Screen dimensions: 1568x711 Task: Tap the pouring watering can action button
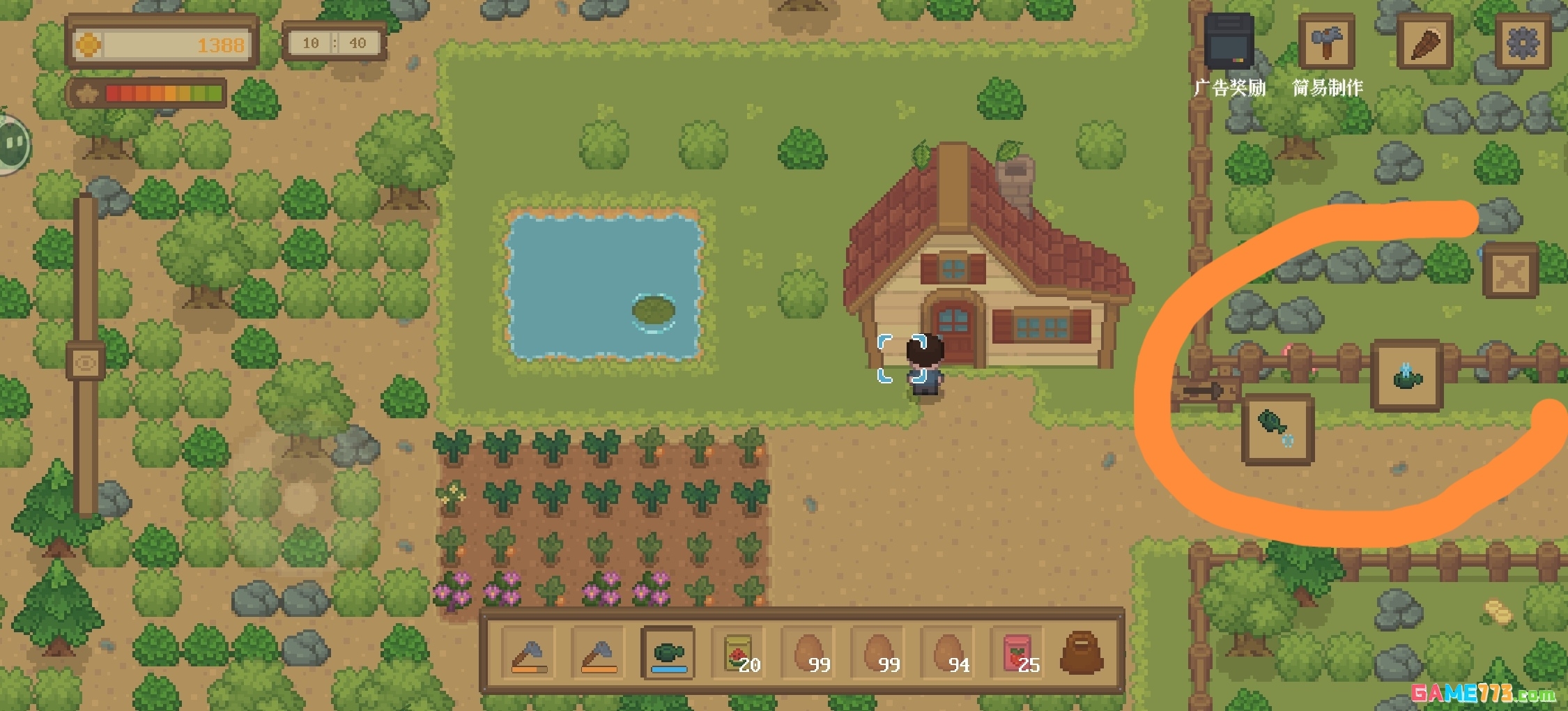[1277, 428]
